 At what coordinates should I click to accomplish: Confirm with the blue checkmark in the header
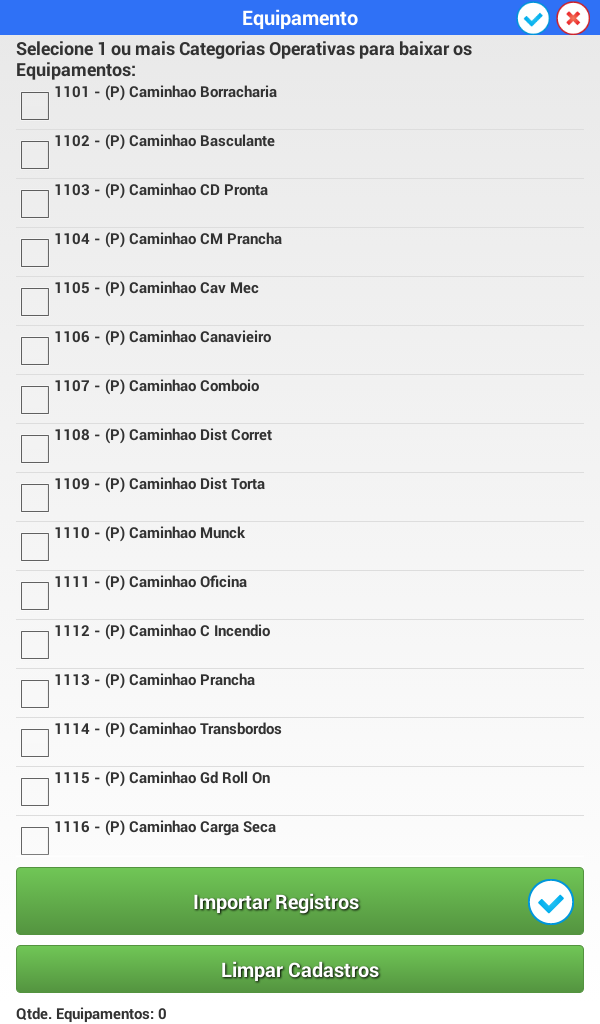coord(533,18)
